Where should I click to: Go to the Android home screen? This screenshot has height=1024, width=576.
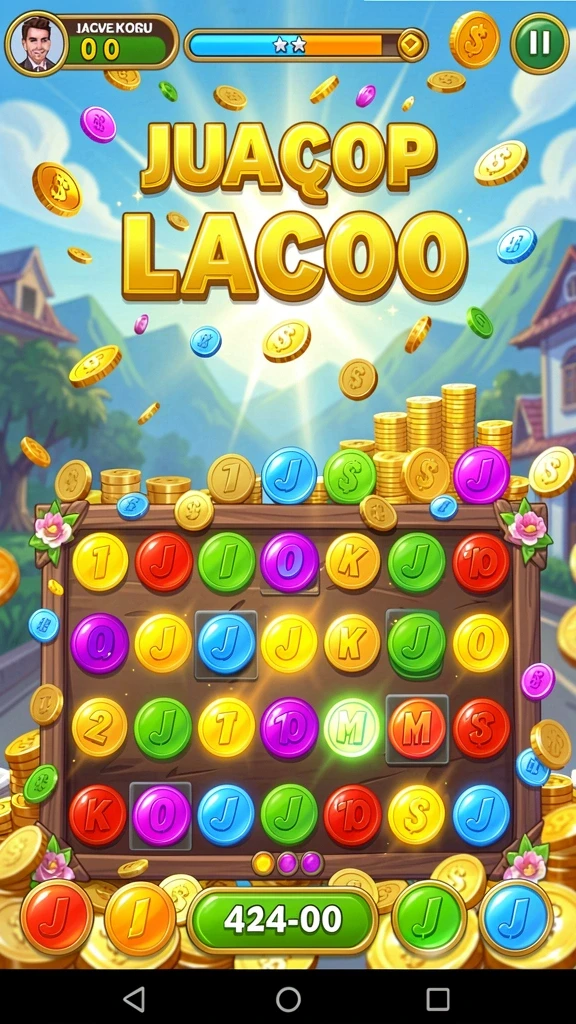[288, 999]
